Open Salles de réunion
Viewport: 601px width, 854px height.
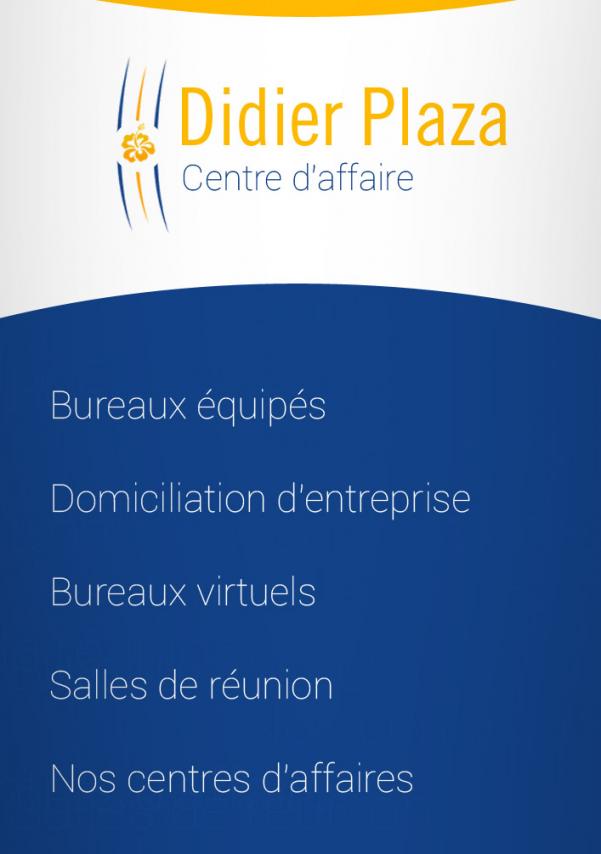(x=191, y=686)
